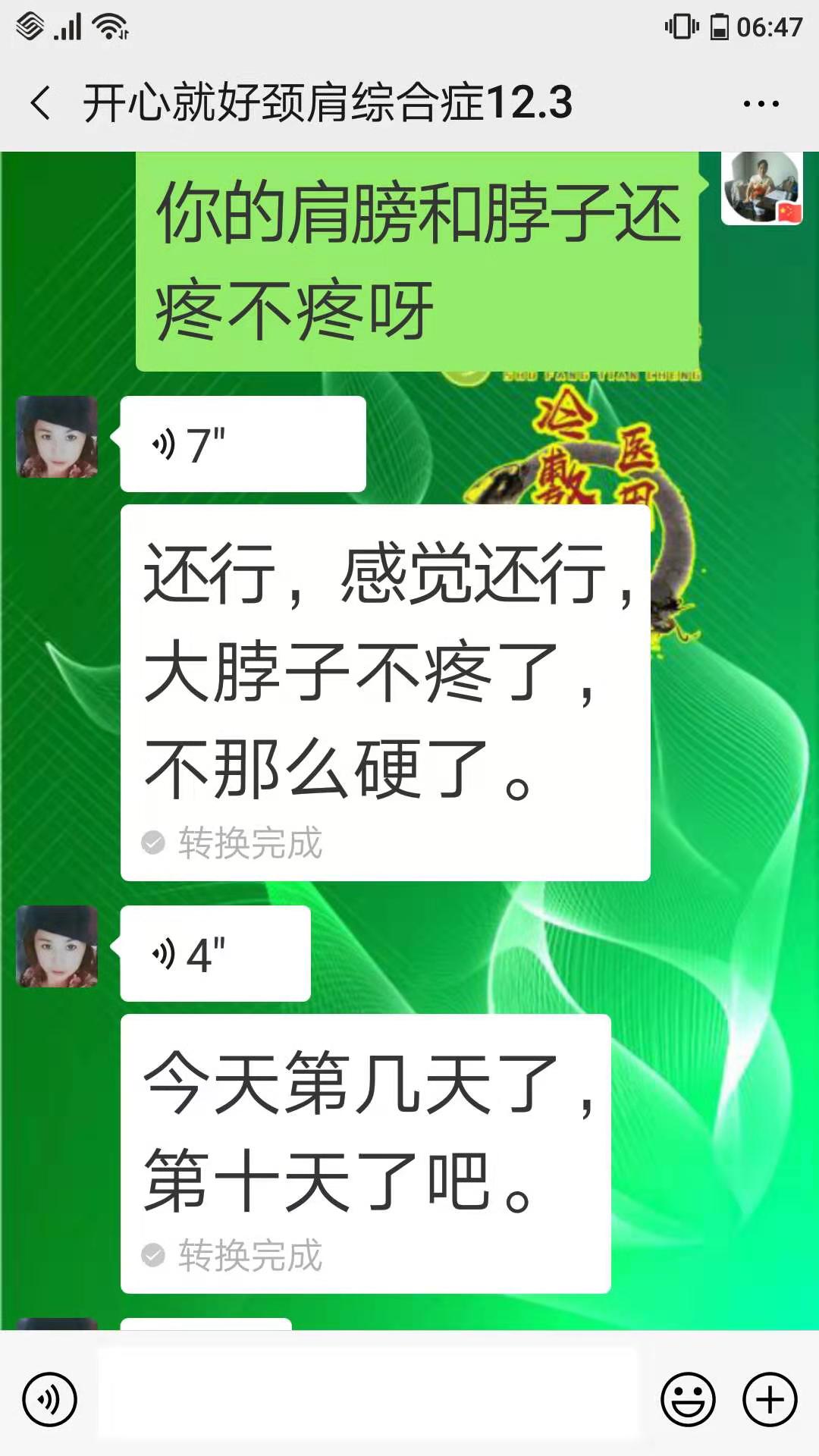Open the contact avatar beside the 7-second voice message
This screenshot has width=819, height=1456.
[58, 437]
